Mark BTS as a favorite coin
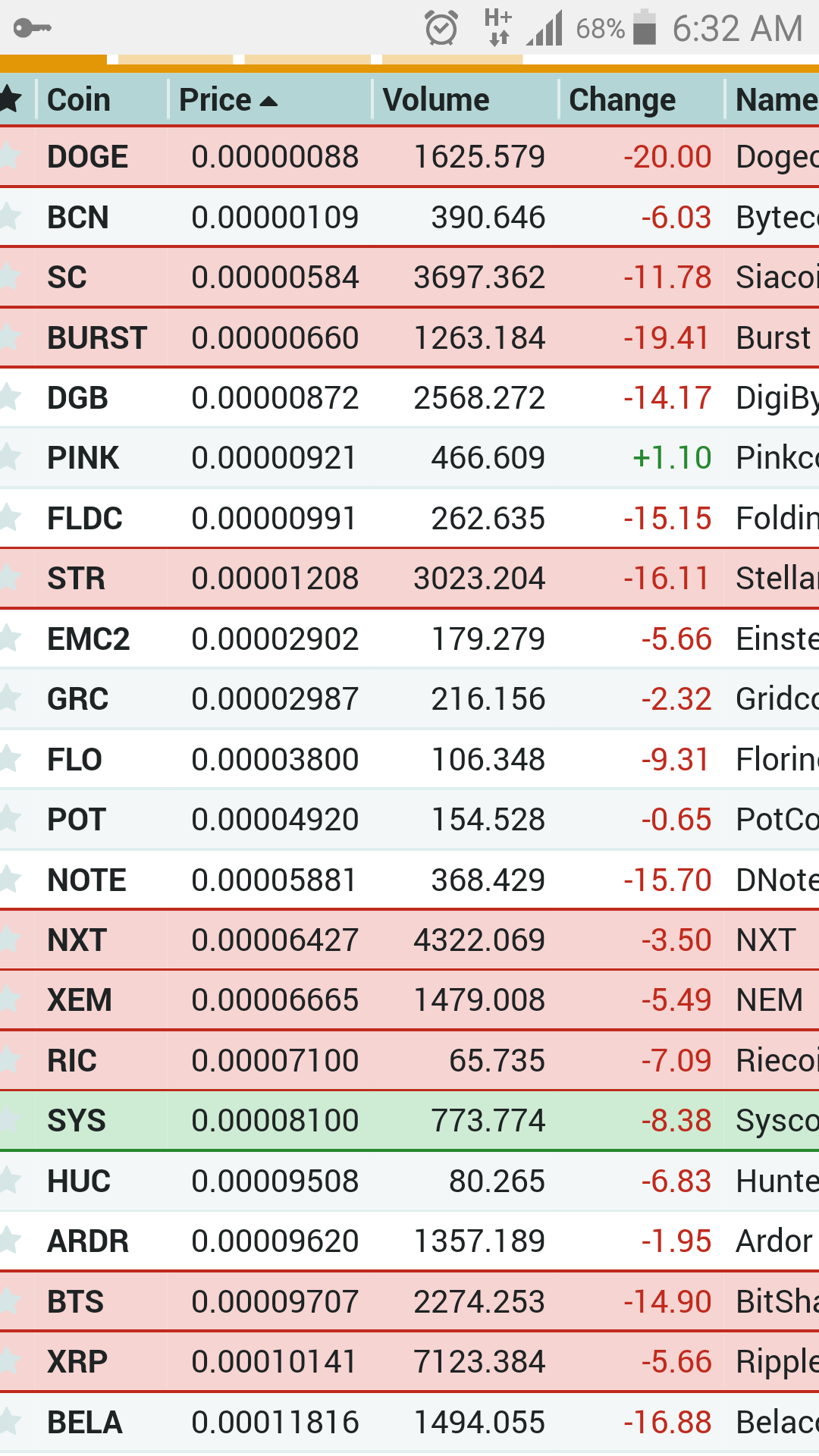The height and width of the screenshot is (1456, 819). (x=11, y=1301)
